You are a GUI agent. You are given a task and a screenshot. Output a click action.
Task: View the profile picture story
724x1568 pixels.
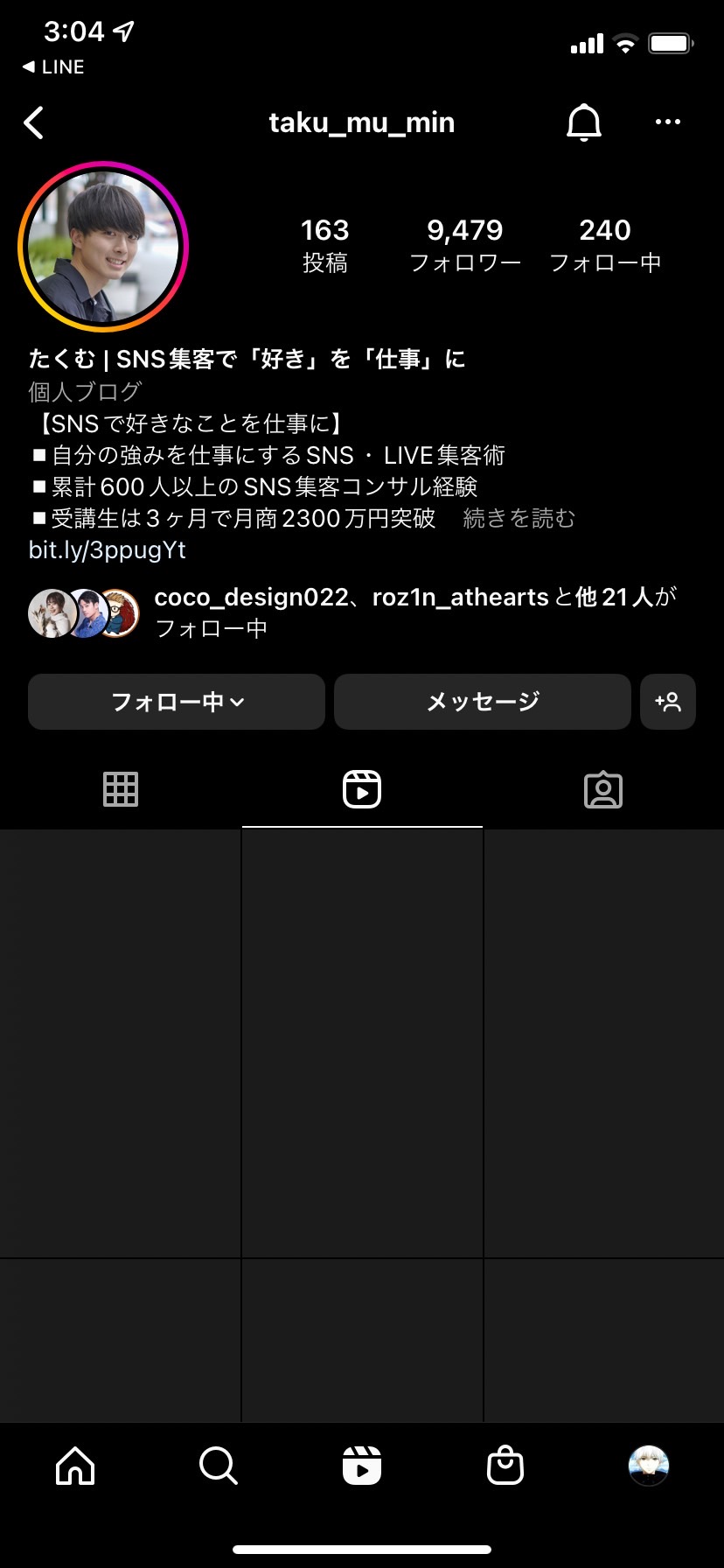click(103, 247)
